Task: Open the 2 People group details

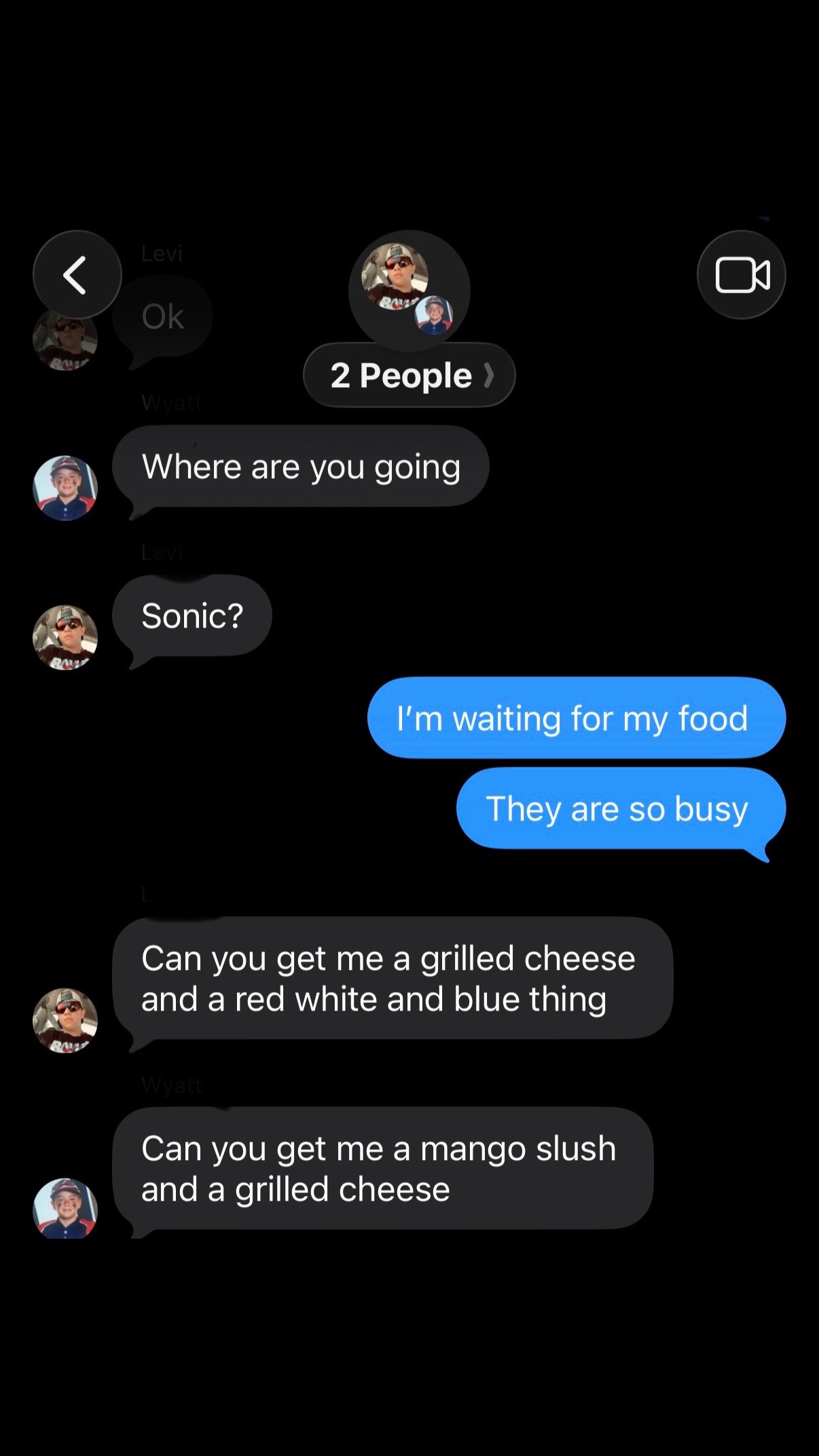Action: [x=409, y=375]
